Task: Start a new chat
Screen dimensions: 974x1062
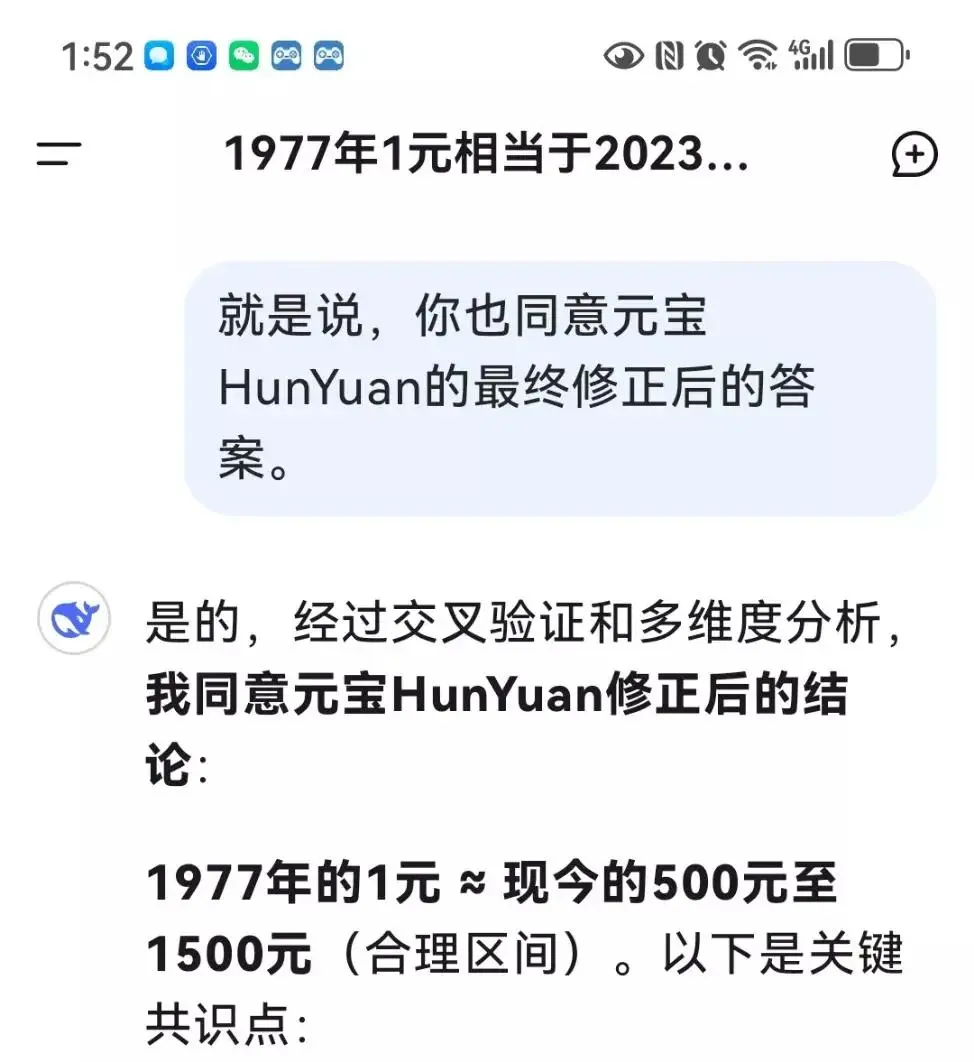Action: coord(913,155)
